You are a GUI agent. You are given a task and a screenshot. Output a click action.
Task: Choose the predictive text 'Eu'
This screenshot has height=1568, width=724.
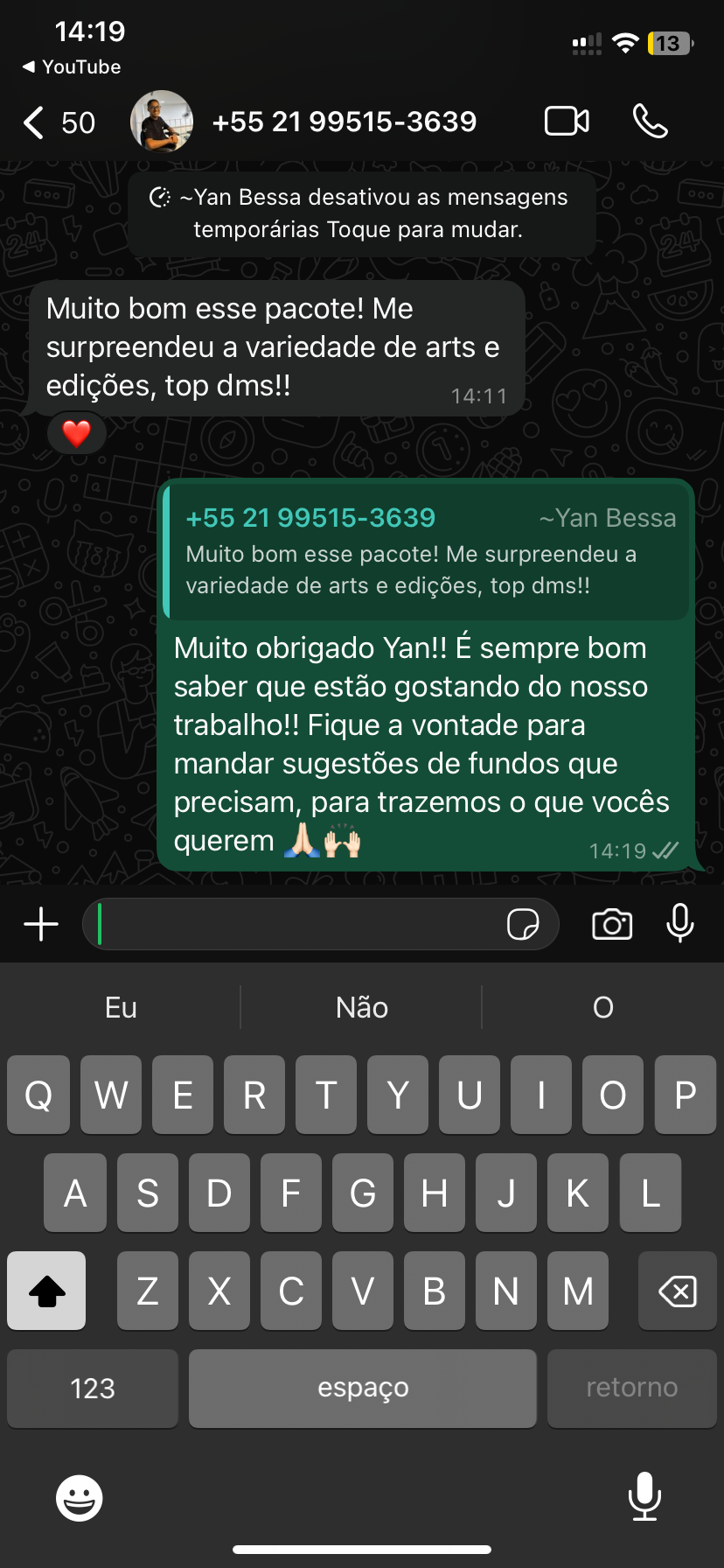pyautogui.click(x=120, y=1007)
